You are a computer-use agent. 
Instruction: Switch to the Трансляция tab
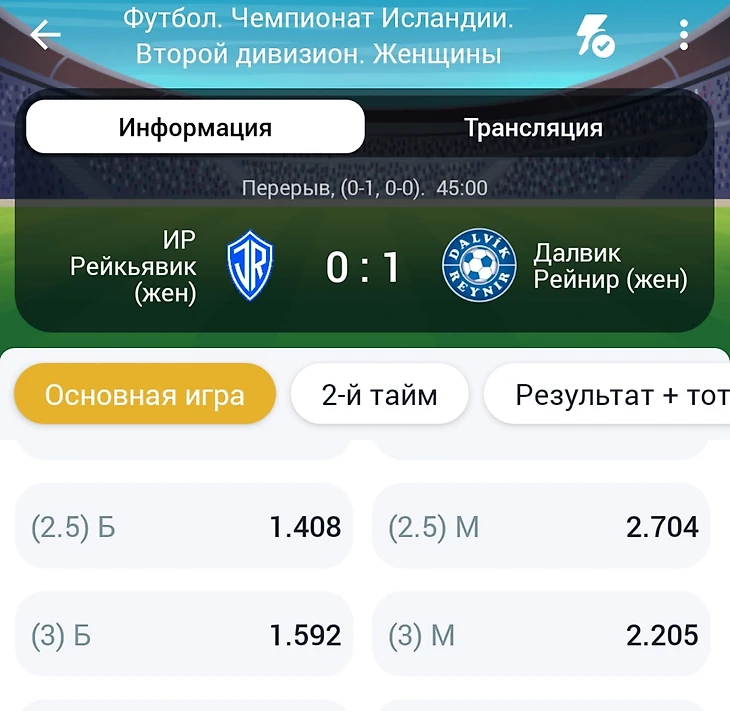(533, 127)
